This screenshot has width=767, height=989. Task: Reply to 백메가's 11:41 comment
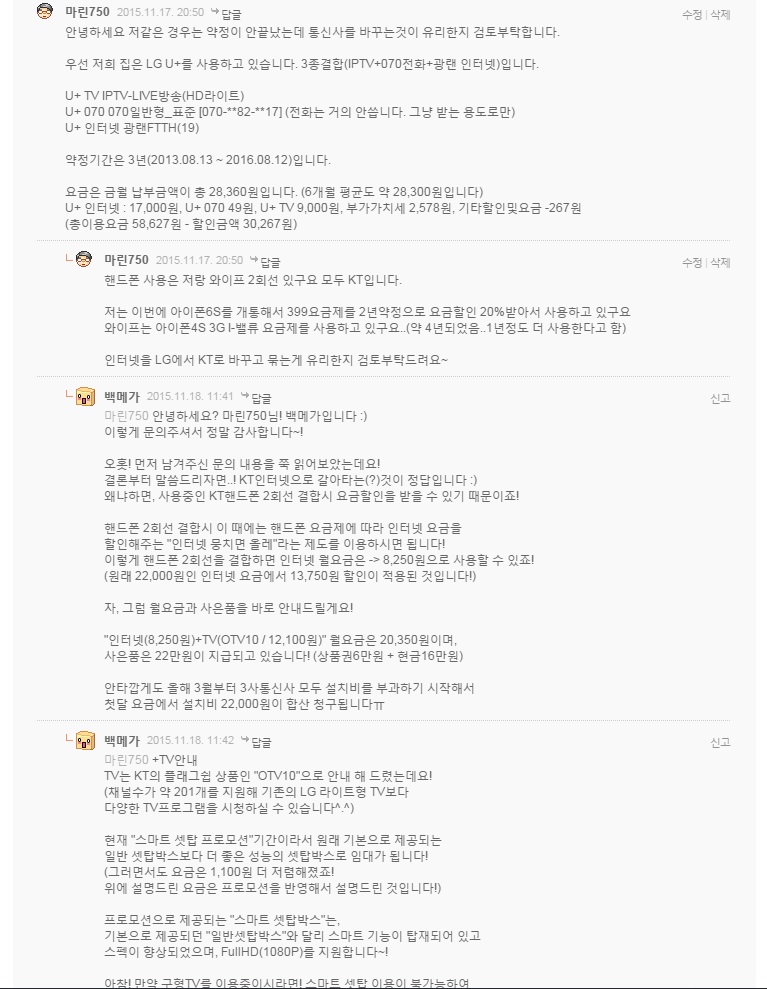click(261, 397)
